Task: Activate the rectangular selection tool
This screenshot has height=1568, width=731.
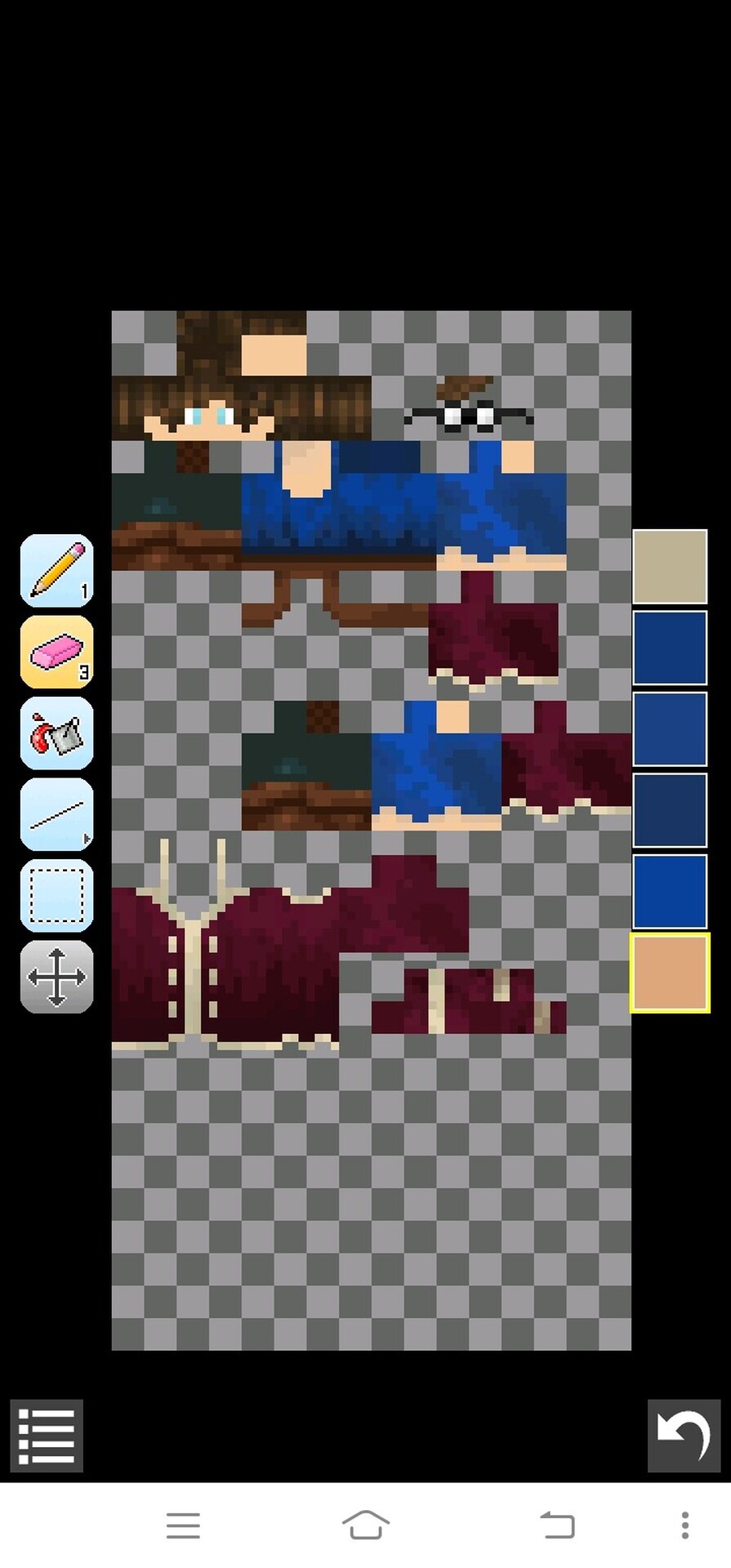Action: [56, 896]
